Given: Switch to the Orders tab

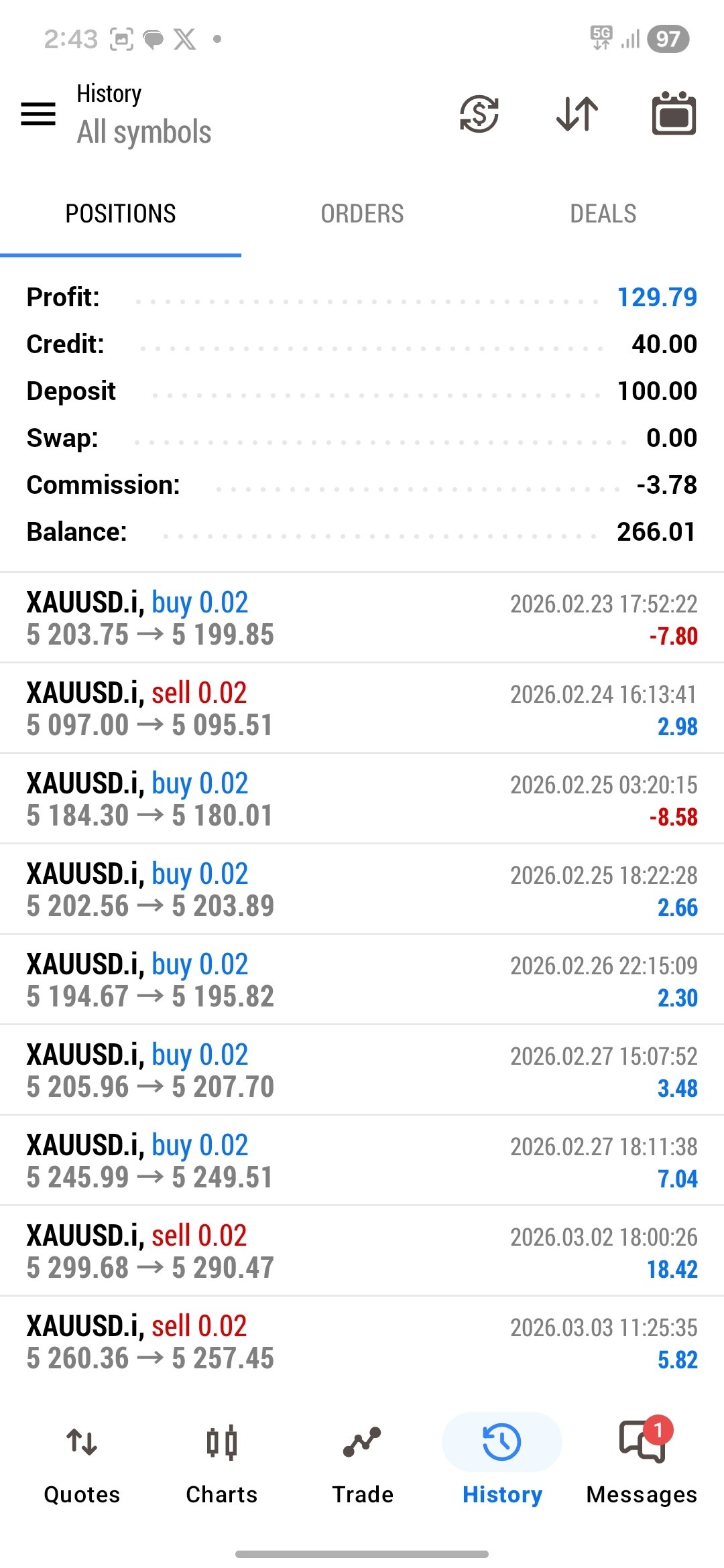Looking at the screenshot, I should pyautogui.click(x=362, y=214).
